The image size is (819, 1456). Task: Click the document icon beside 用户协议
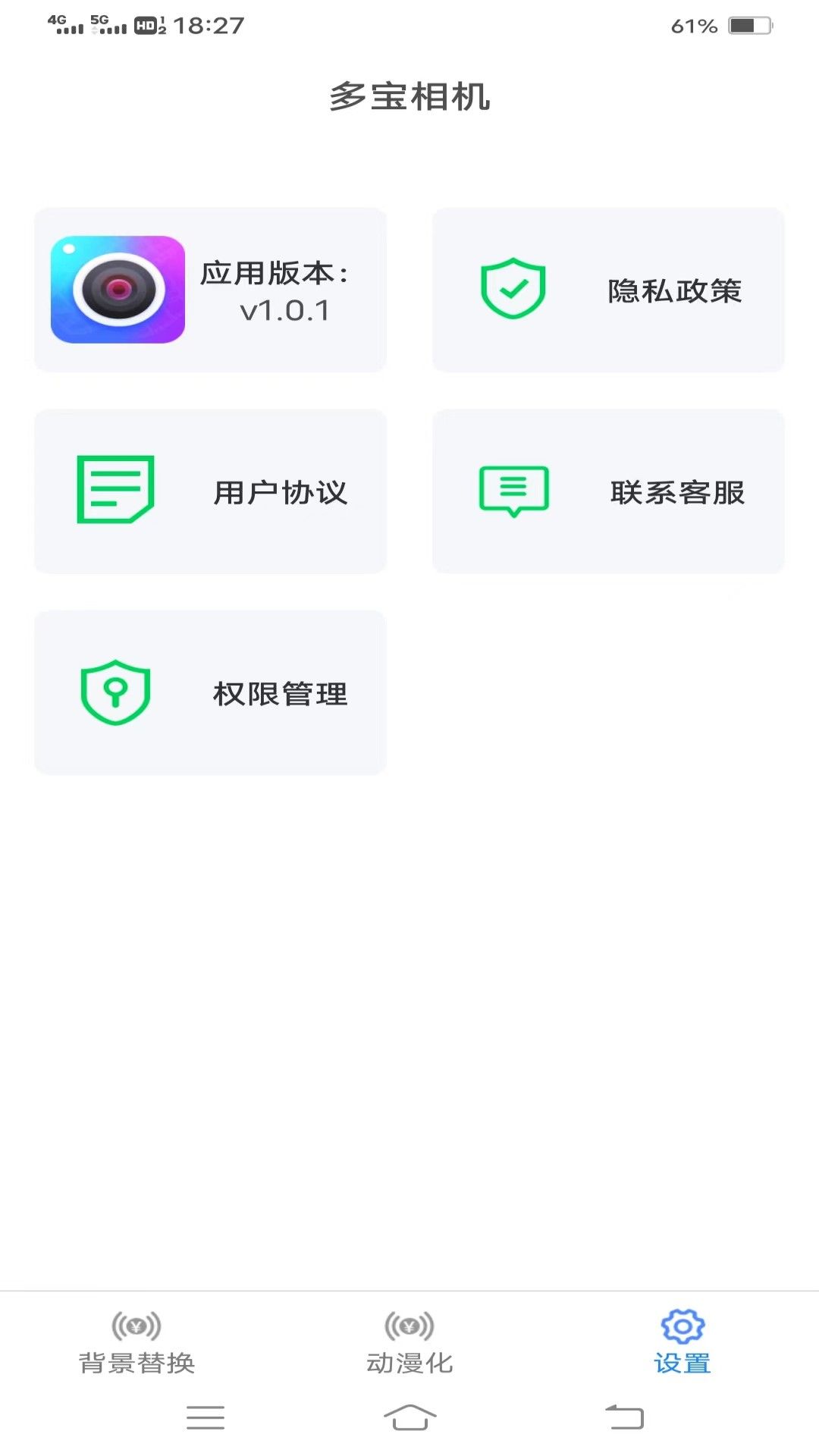point(115,490)
